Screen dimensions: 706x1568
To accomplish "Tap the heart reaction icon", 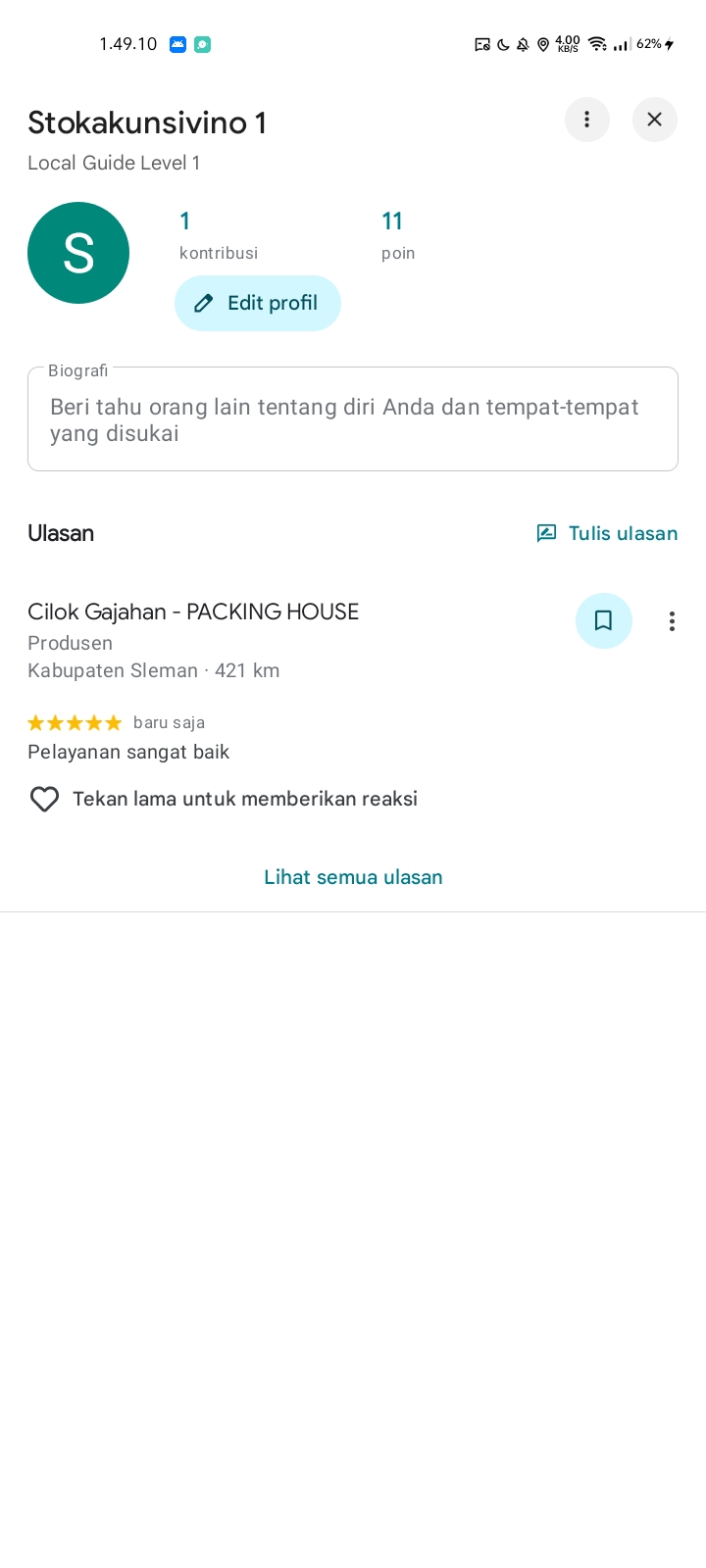I will click(x=45, y=799).
